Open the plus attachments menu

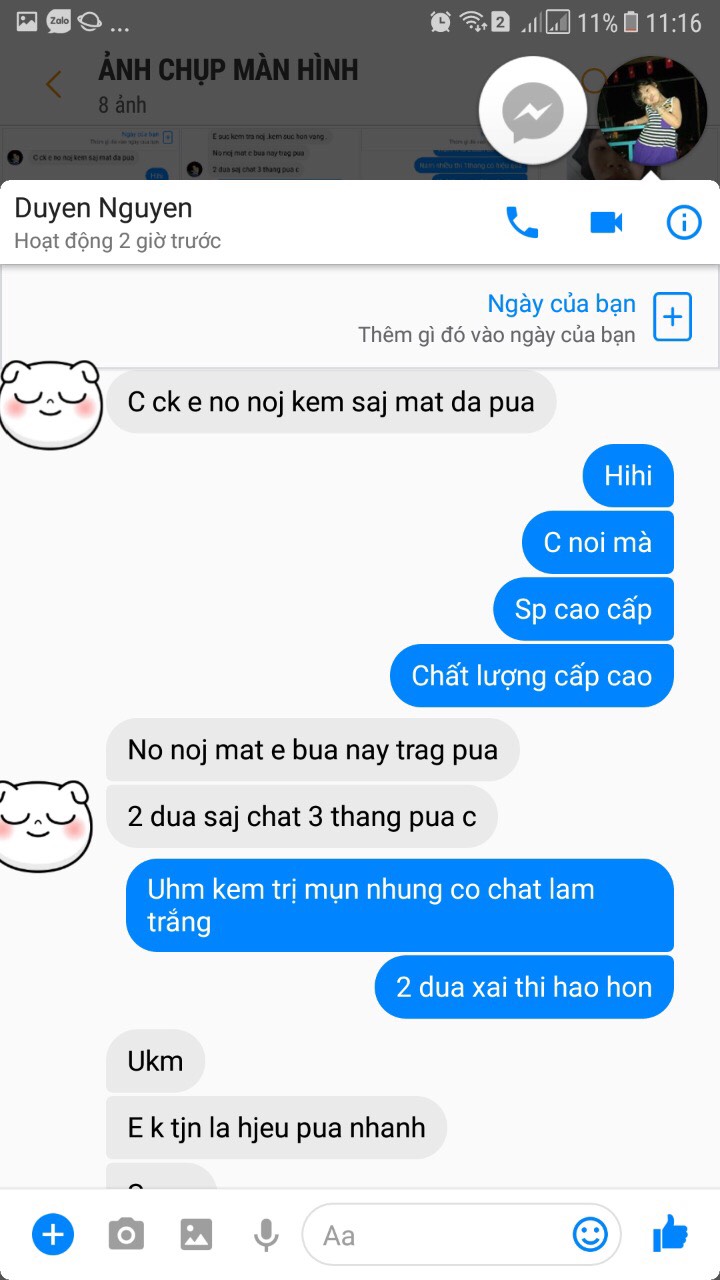53,1235
